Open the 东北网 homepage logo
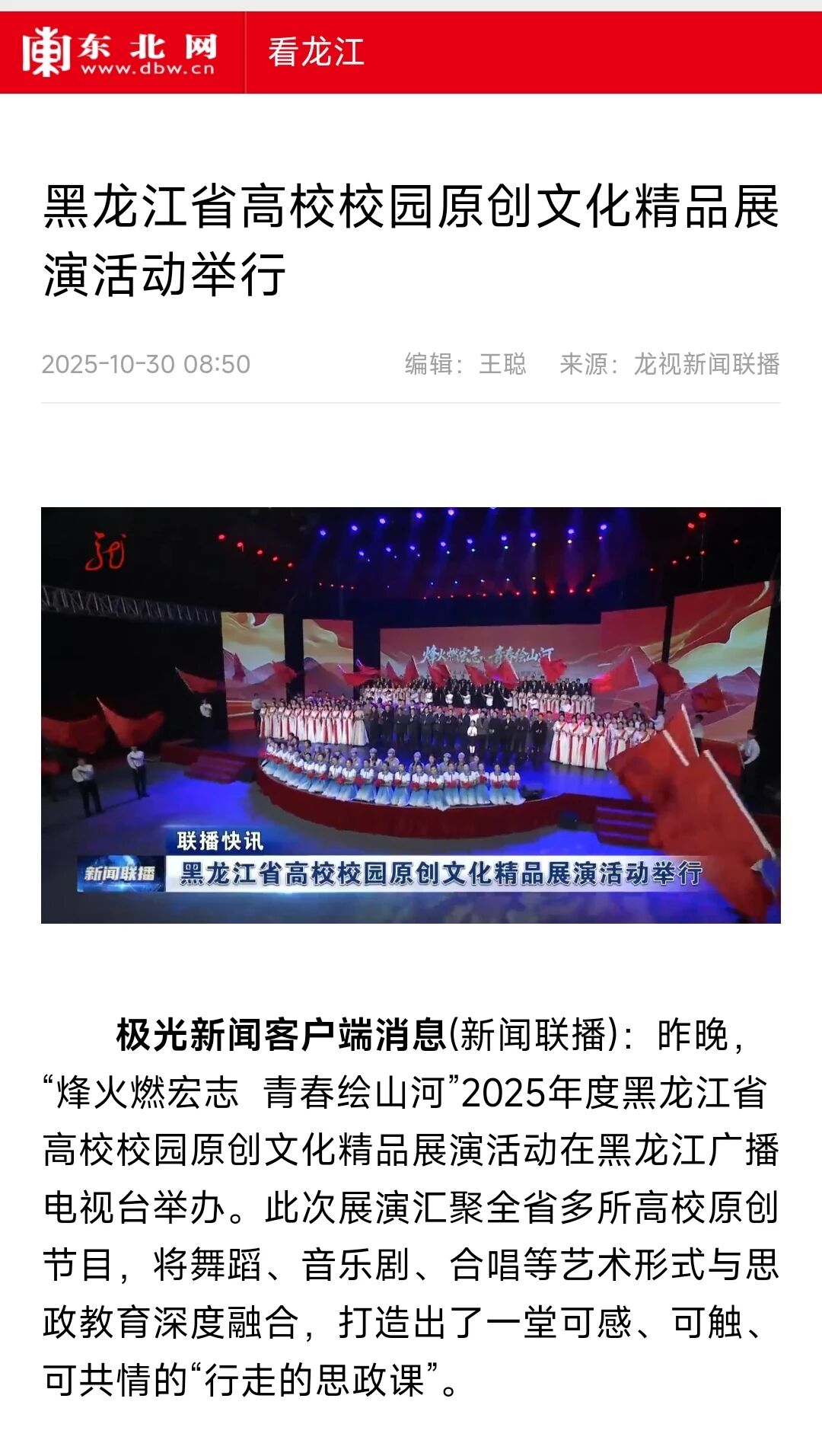This screenshot has width=822, height=1456. pos(120,53)
